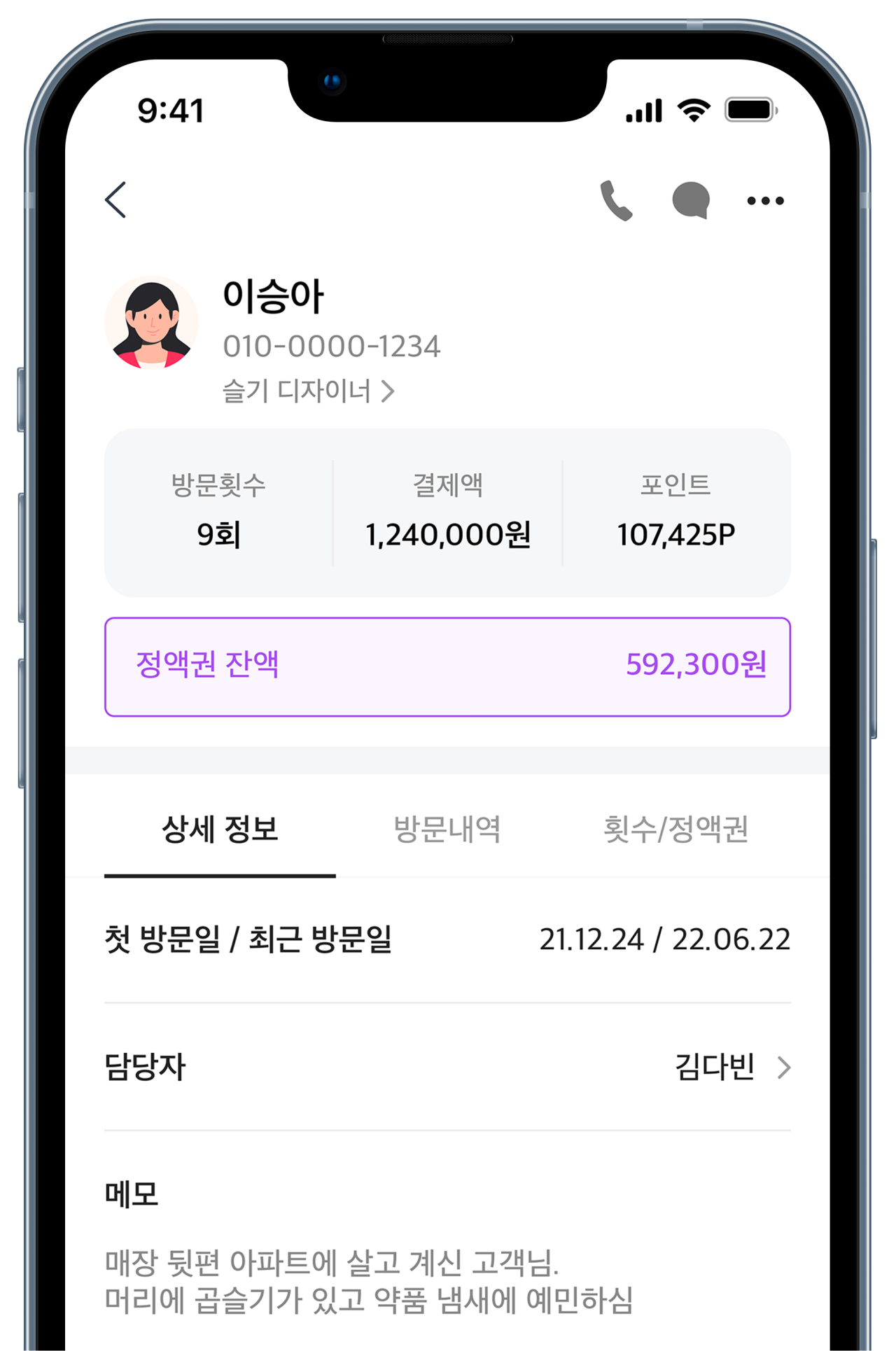Open 정액권 잔액 balance card

point(447,666)
